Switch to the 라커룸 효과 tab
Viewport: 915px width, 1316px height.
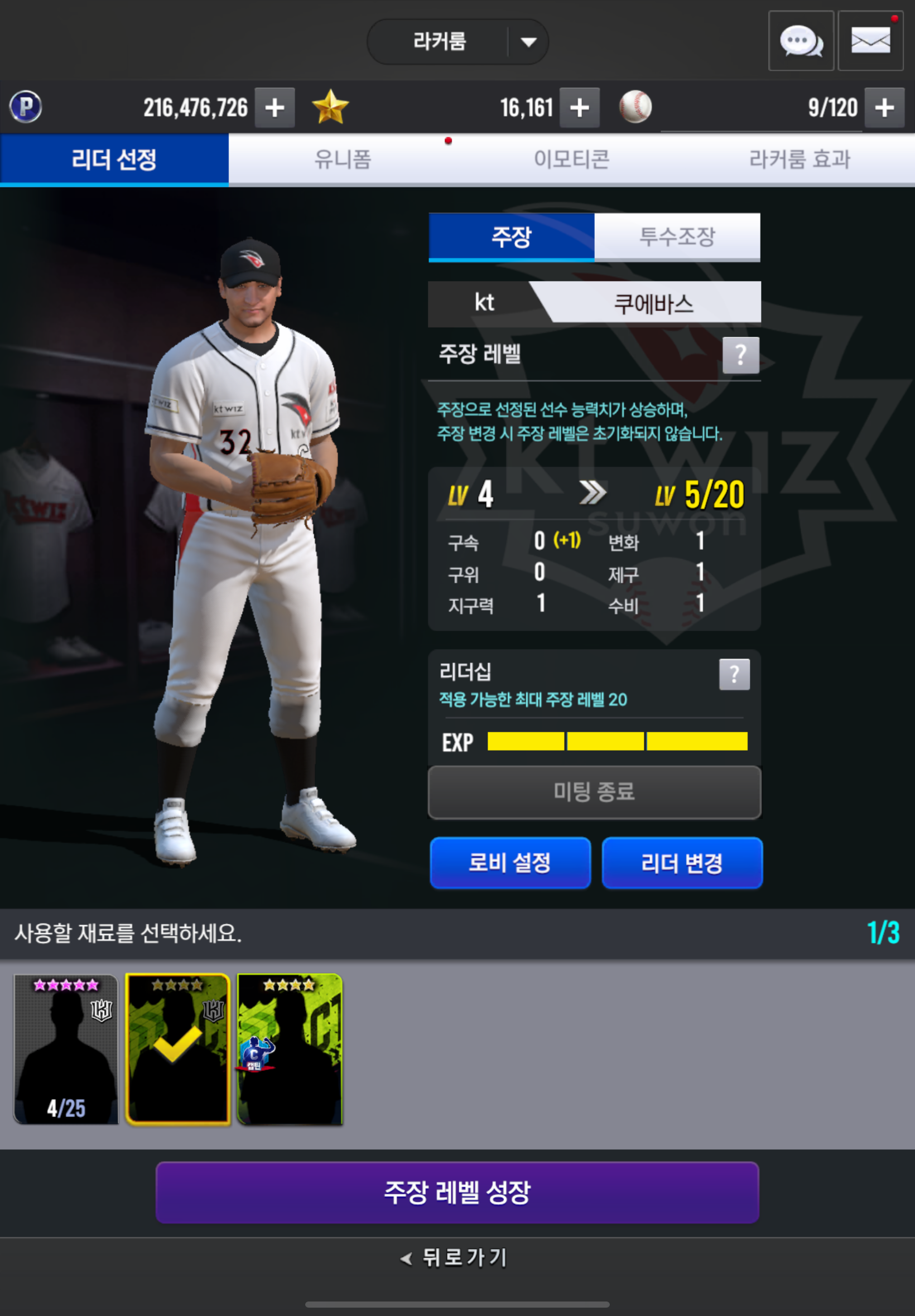click(799, 159)
